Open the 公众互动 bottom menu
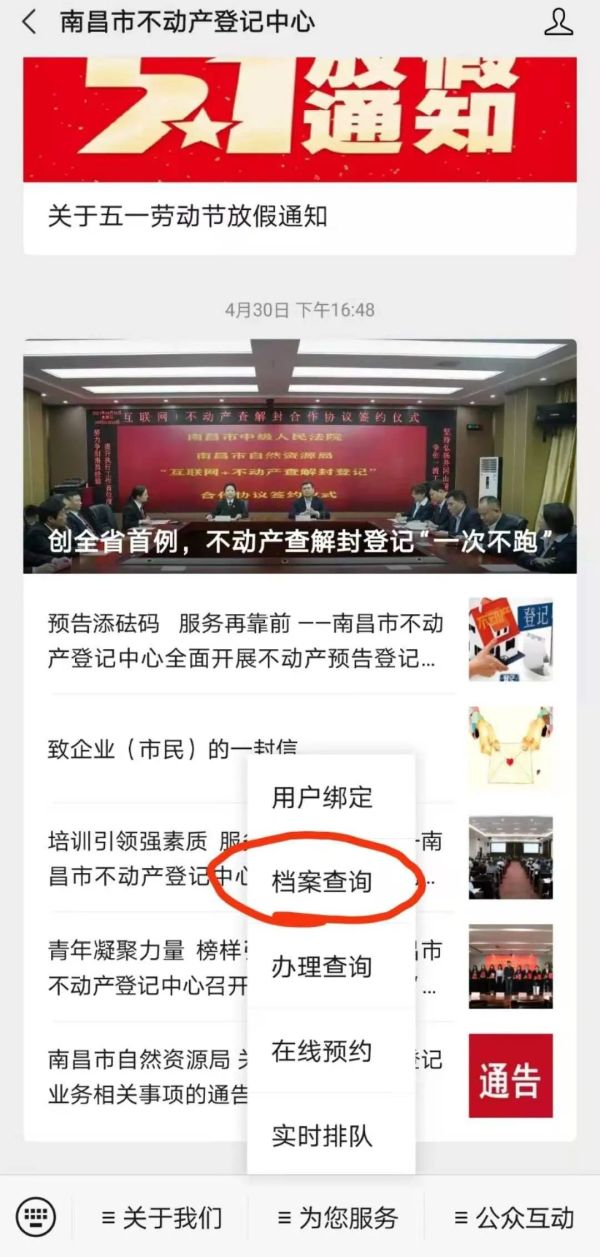Image resolution: width=600 pixels, height=1257 pixels. [514, 1218]
